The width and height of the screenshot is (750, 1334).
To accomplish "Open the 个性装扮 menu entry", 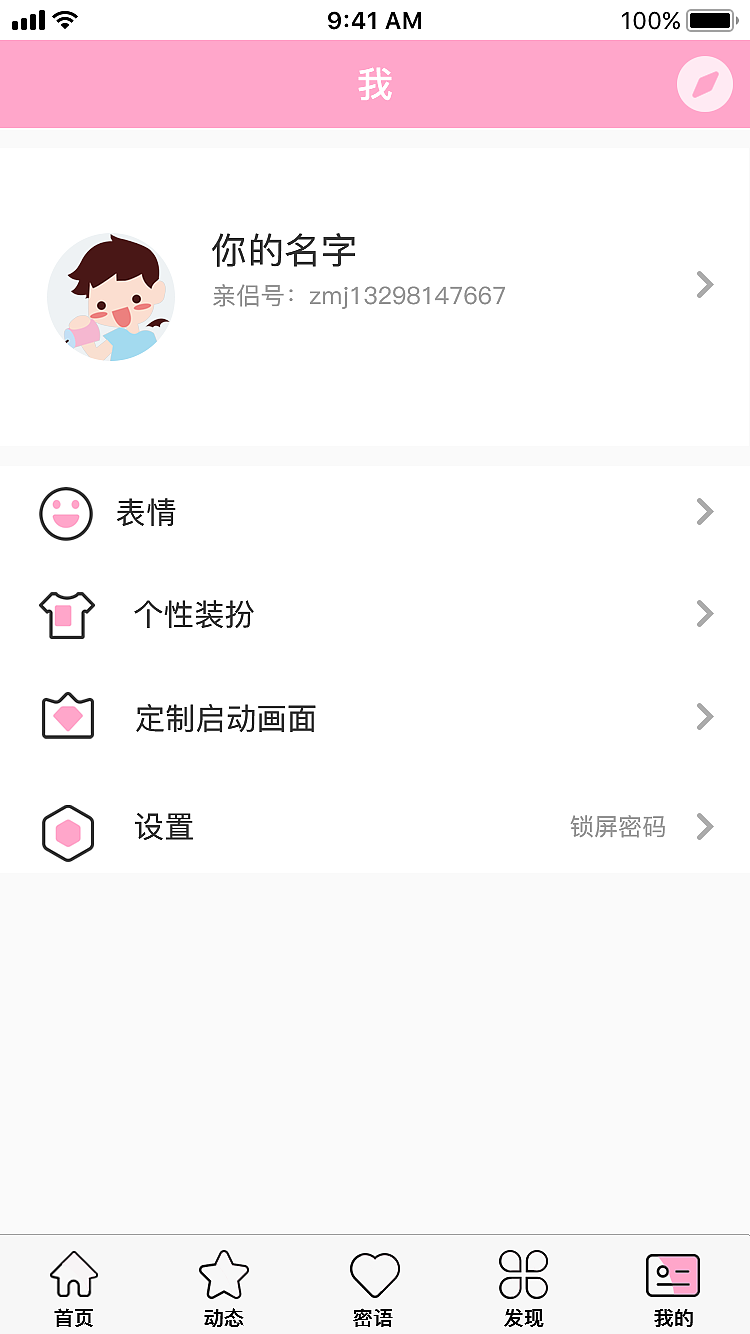I will tap(194, 614).
